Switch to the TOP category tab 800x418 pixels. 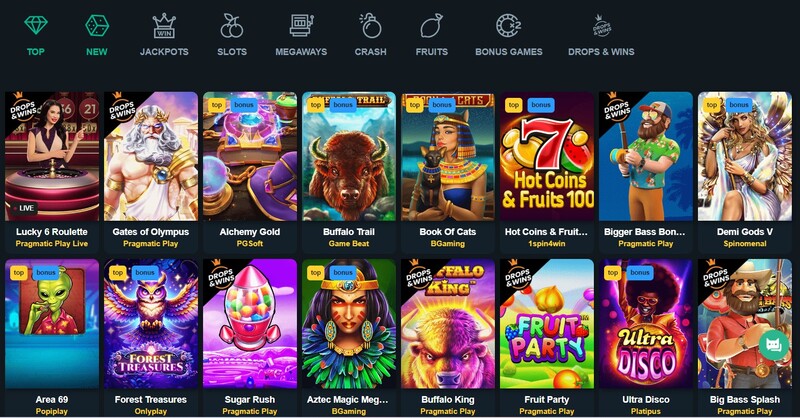[36, 35]
